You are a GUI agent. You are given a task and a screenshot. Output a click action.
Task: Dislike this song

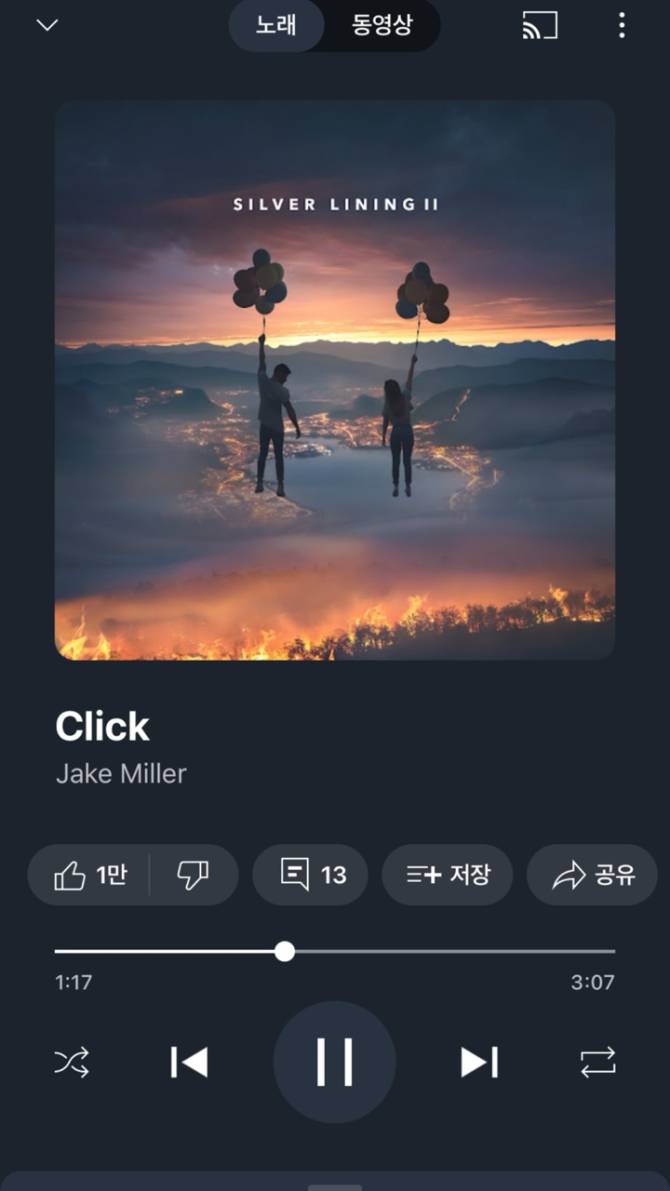(193, 875)
